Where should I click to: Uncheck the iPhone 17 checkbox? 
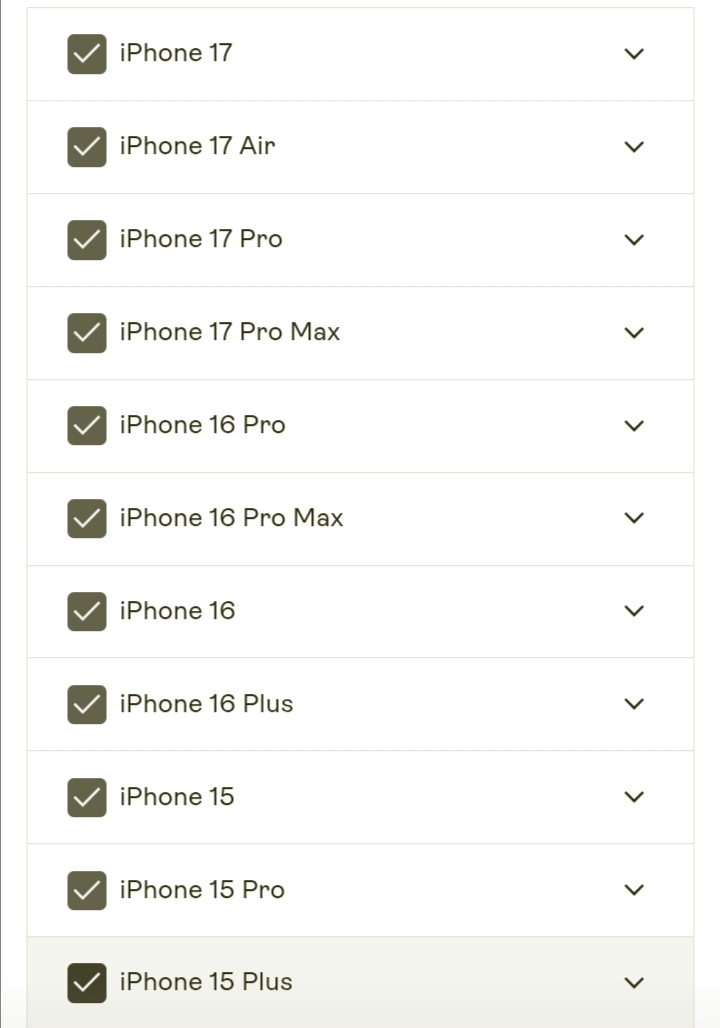pos(87,54)
